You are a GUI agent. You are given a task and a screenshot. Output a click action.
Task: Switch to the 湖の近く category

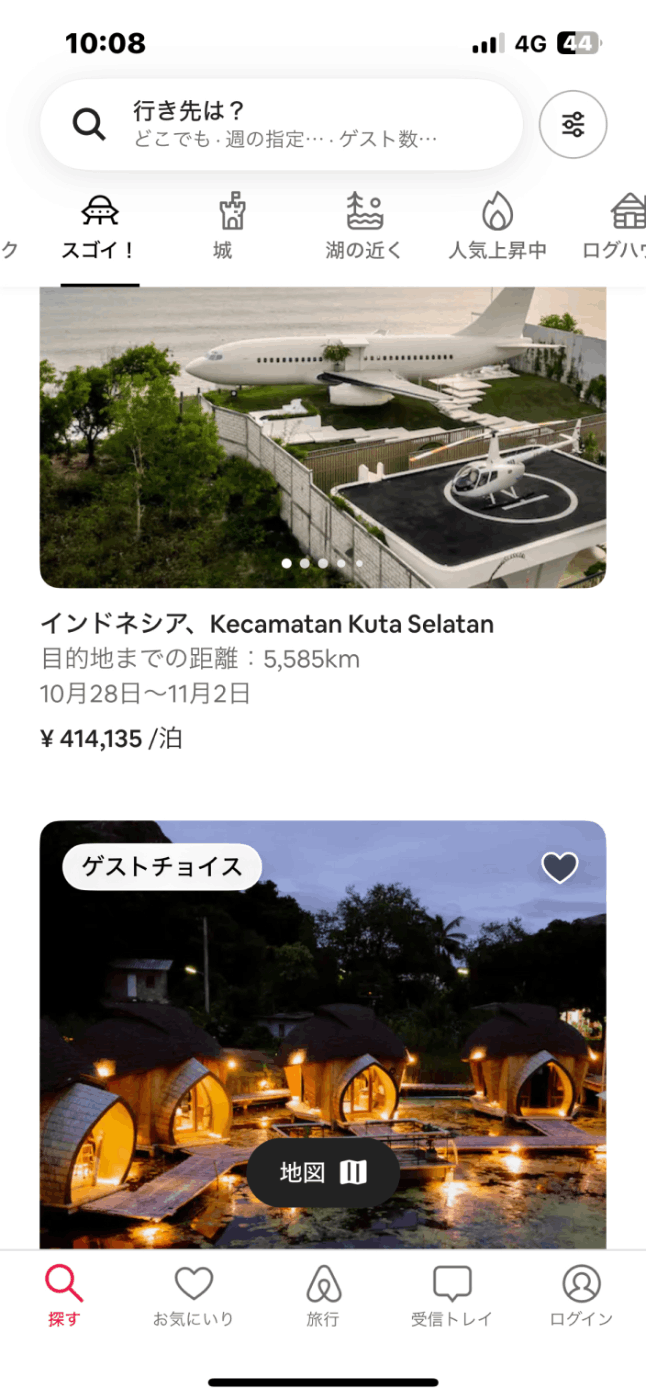365,228
